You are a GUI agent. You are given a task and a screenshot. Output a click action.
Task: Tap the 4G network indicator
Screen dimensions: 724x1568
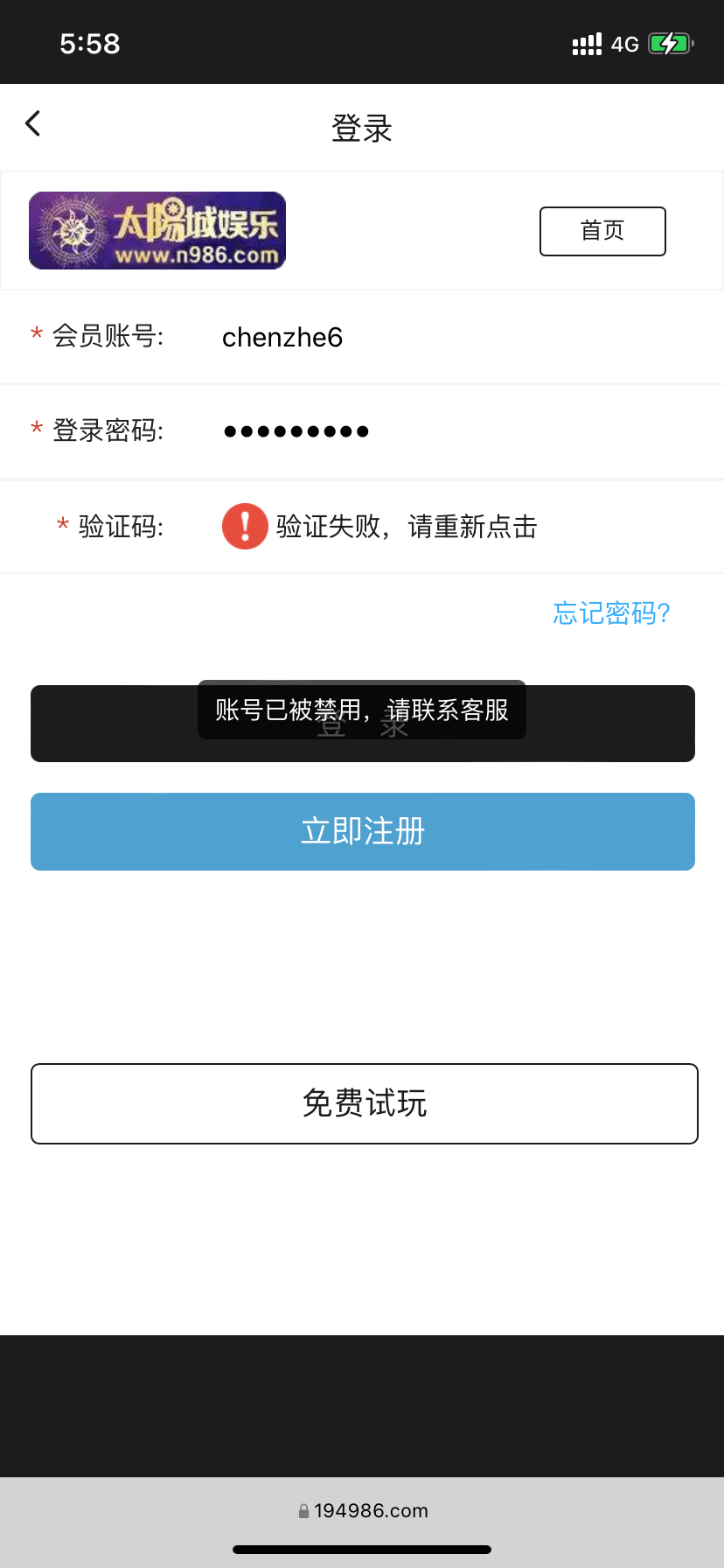pyautogui.click(x=626, y=43)
